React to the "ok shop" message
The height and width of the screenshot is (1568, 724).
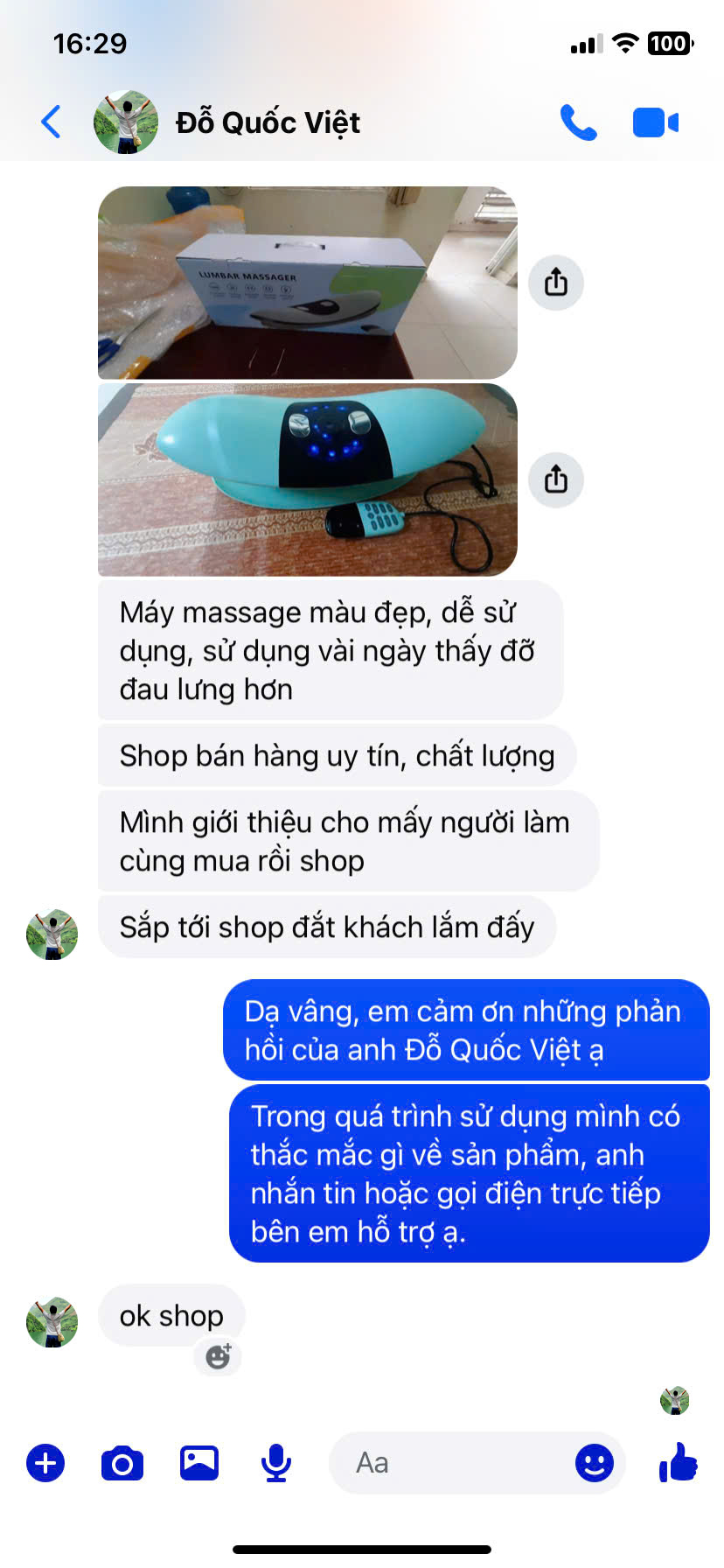(x=218, y=1356)
